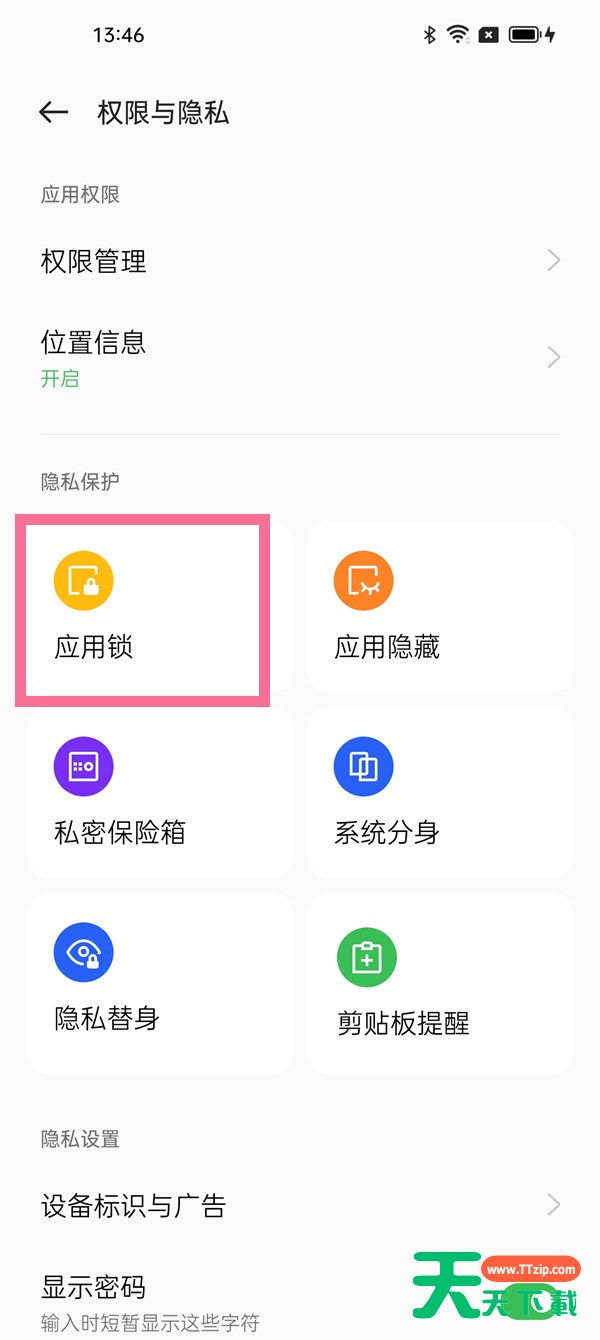Image resolution: width=600 pixels, height=1340 pixels.
Task: Open 私密保险箱 private safe
Action: click(x=160, y=793)
